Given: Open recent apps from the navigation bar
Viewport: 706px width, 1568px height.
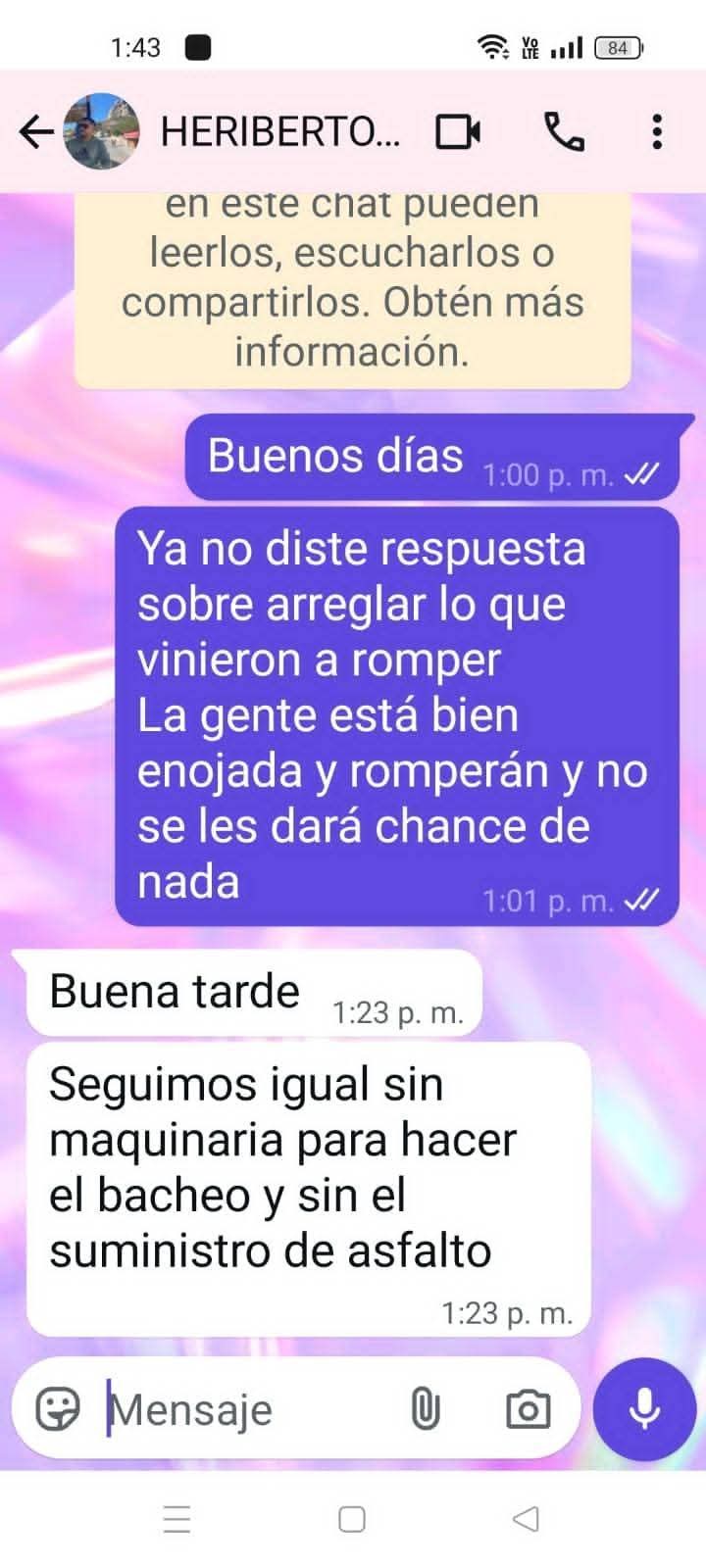Looking at the screenshot, I should (177, 1519).
